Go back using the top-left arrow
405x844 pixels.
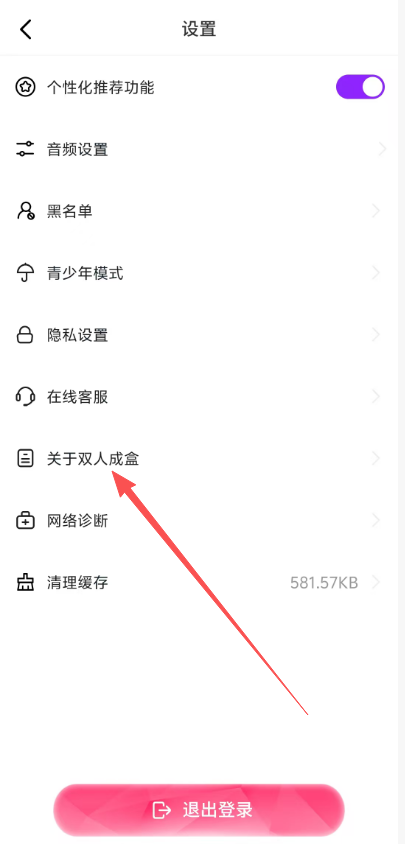click(26, 29)
